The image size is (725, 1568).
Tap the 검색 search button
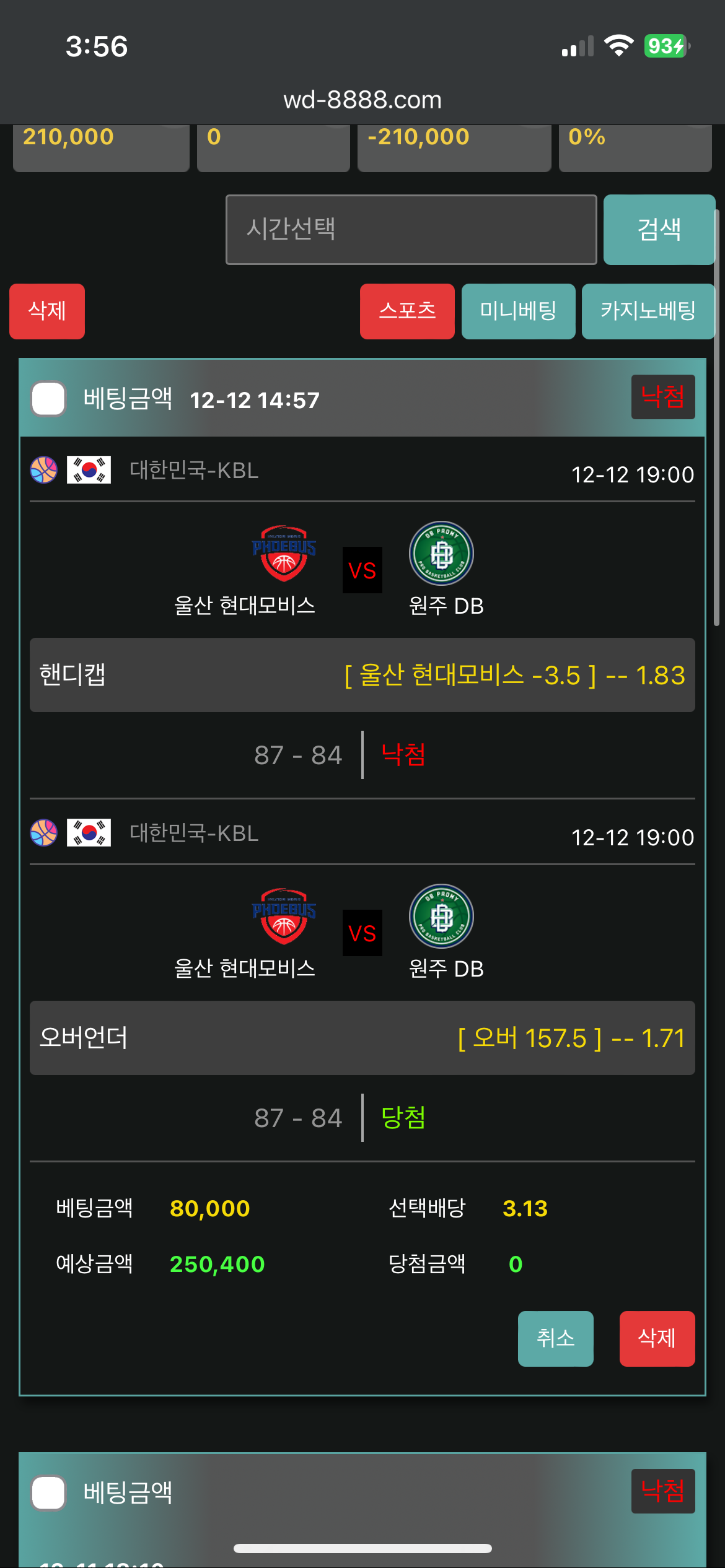pos(659,230)
